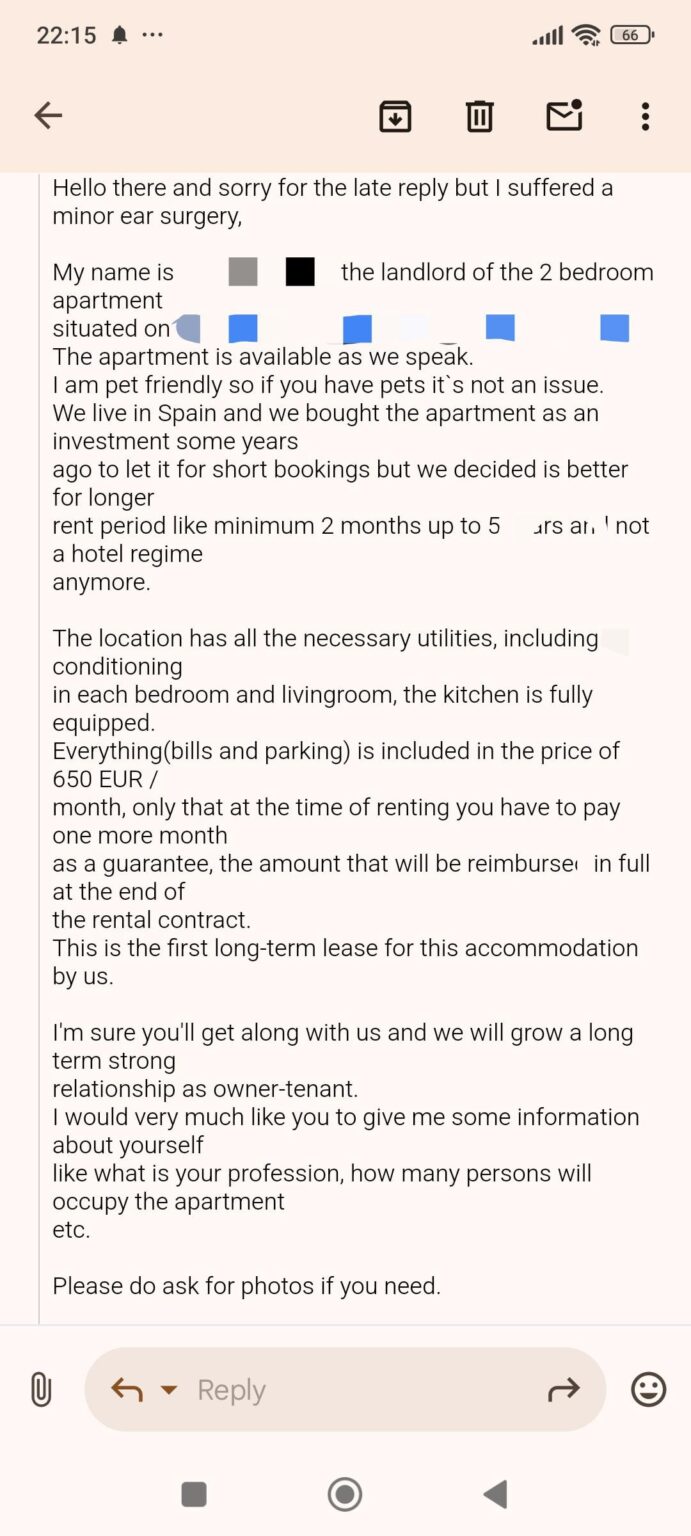Open the emoji reaction picker

tap(649, 1389)
